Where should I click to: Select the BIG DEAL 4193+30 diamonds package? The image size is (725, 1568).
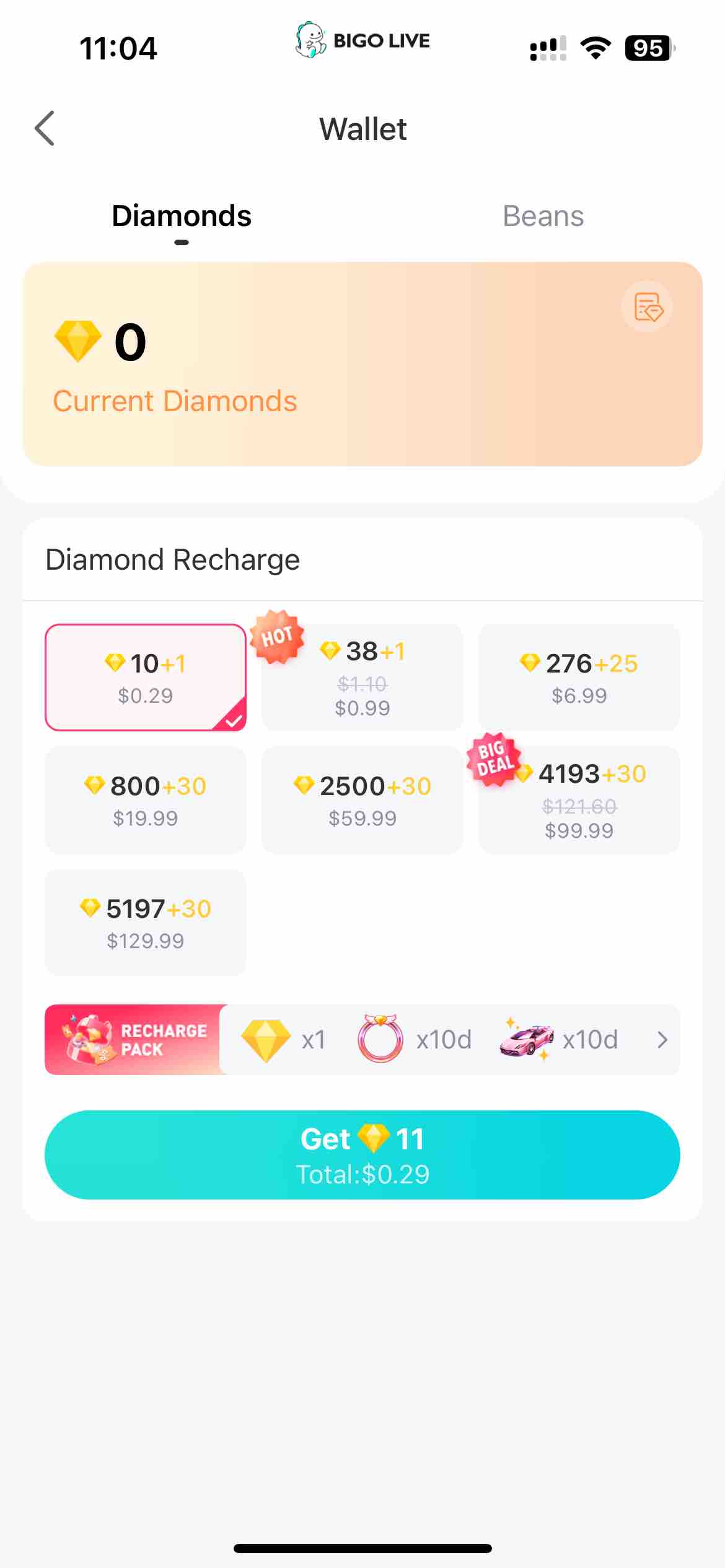coord(579,800)
